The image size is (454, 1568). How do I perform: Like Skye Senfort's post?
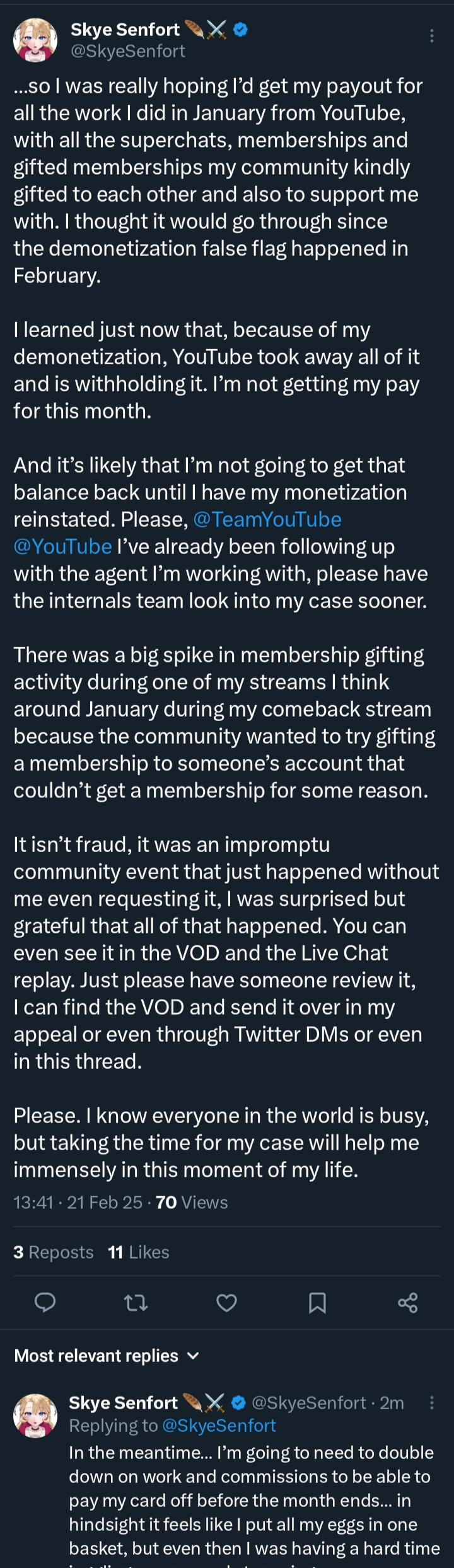226,1302
